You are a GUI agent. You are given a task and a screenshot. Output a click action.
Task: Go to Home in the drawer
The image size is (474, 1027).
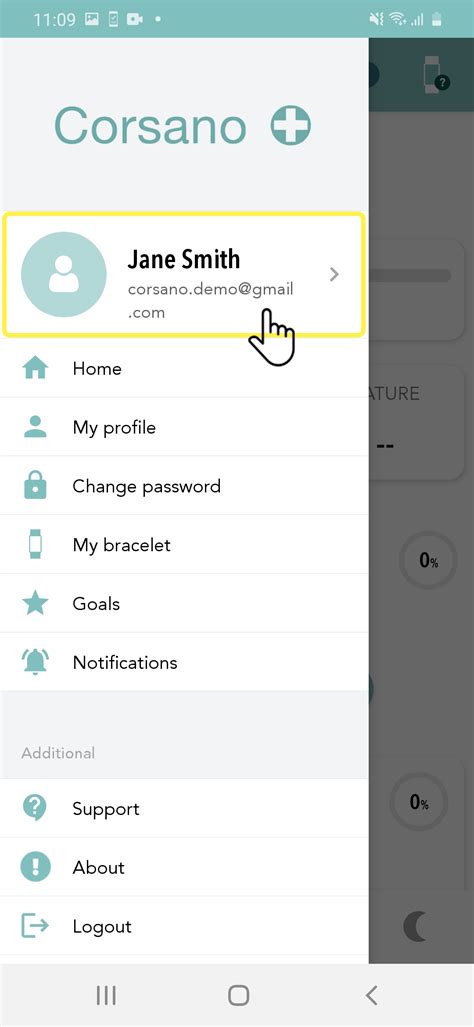pyautogui.click(x=184, y=369)
